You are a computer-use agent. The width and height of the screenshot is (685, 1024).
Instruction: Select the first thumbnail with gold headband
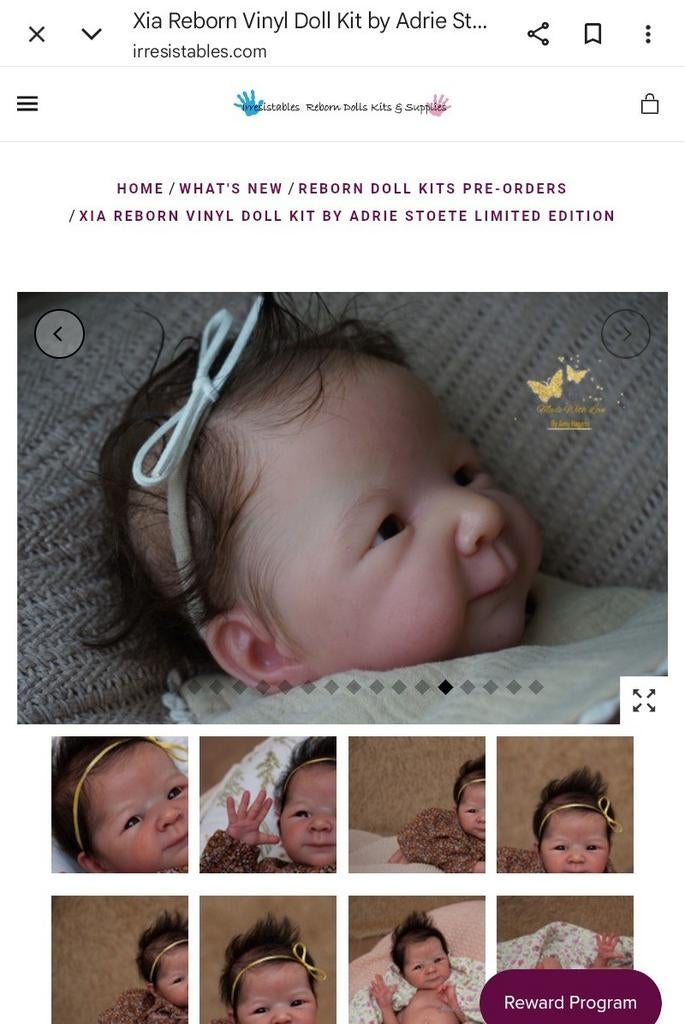[x=120, y=805]
